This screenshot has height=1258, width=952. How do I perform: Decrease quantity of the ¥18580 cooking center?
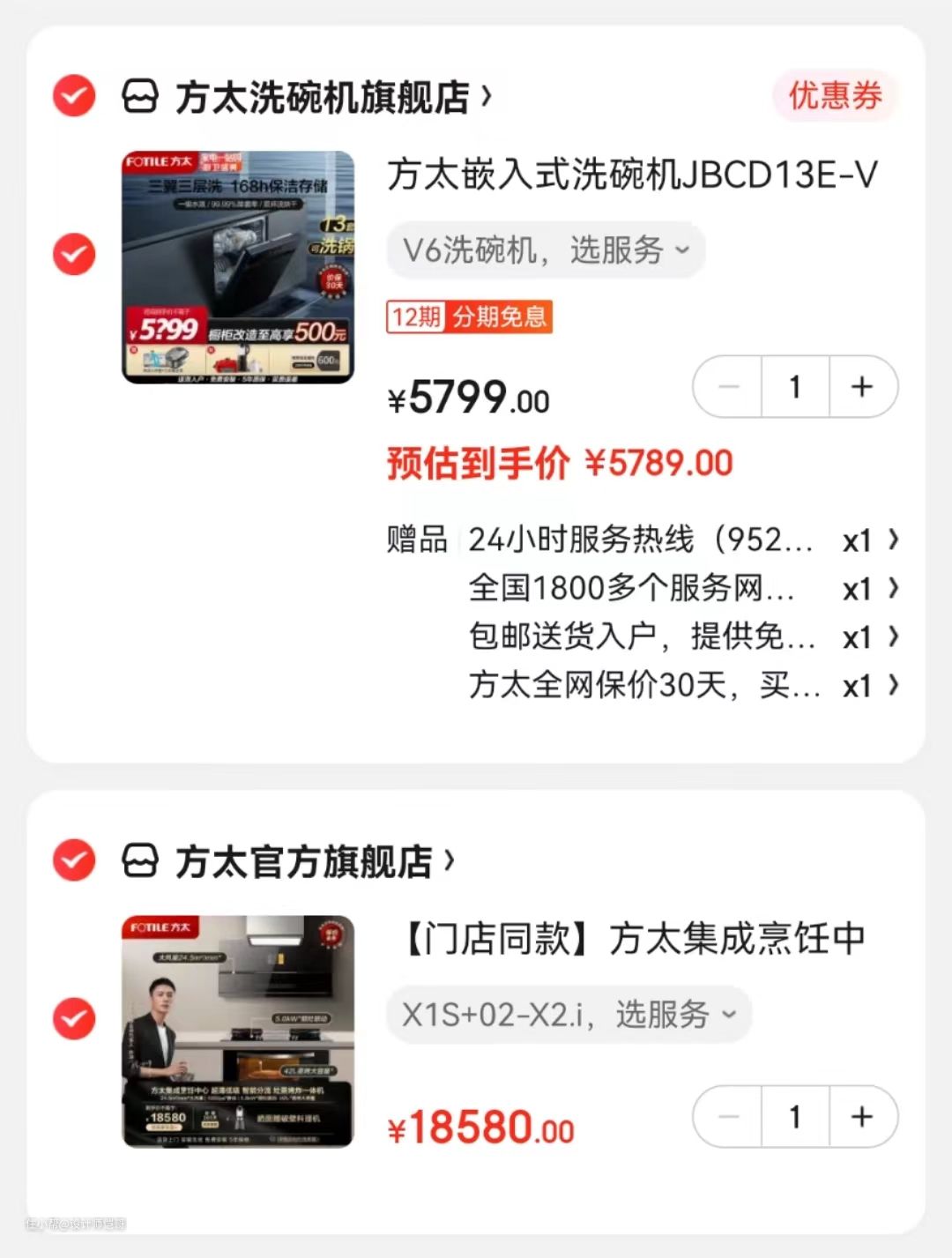(728, 1117)
